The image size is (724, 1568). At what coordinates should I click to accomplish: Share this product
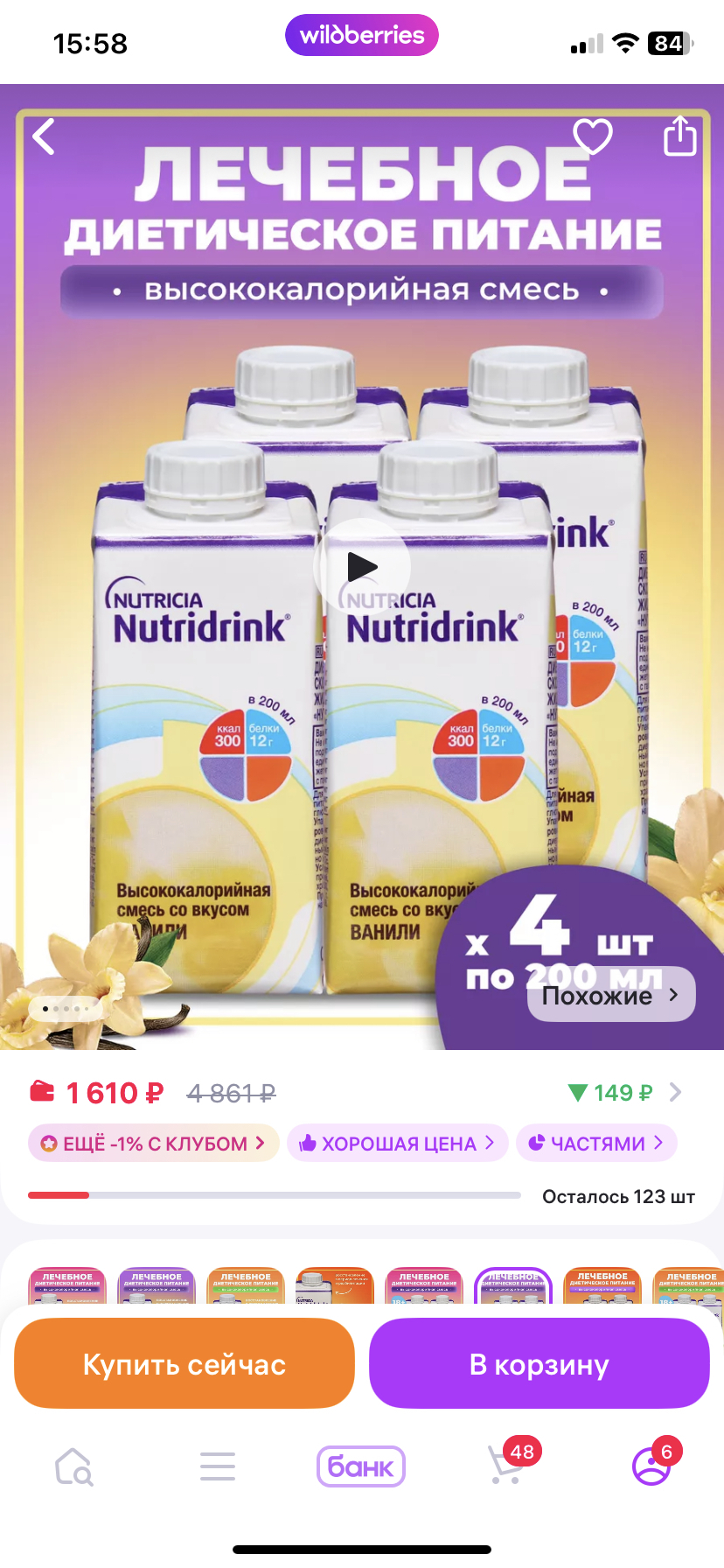pyautogui.click(x=679, y=136)
